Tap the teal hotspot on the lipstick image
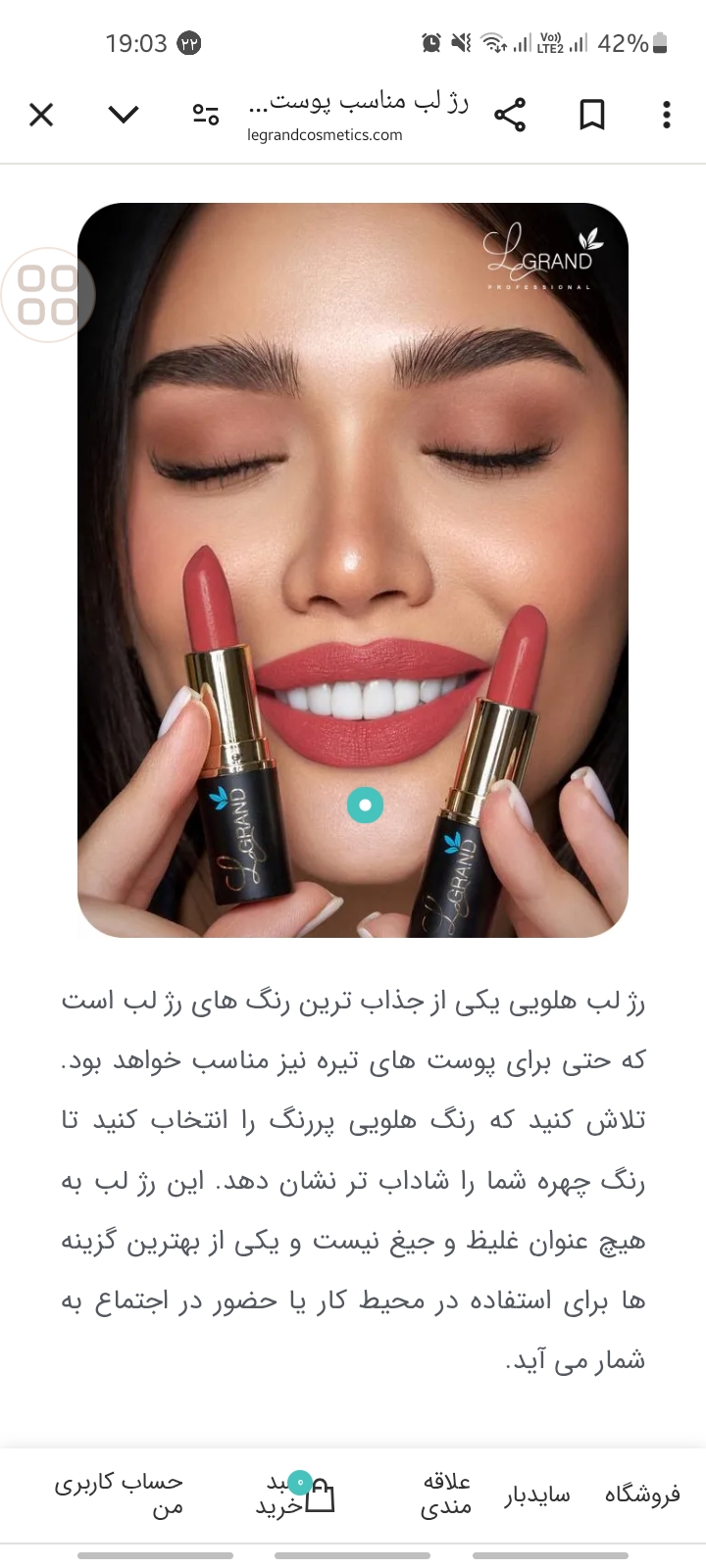The width and height of the screenshot is (706, 1568). click(366, 806)
